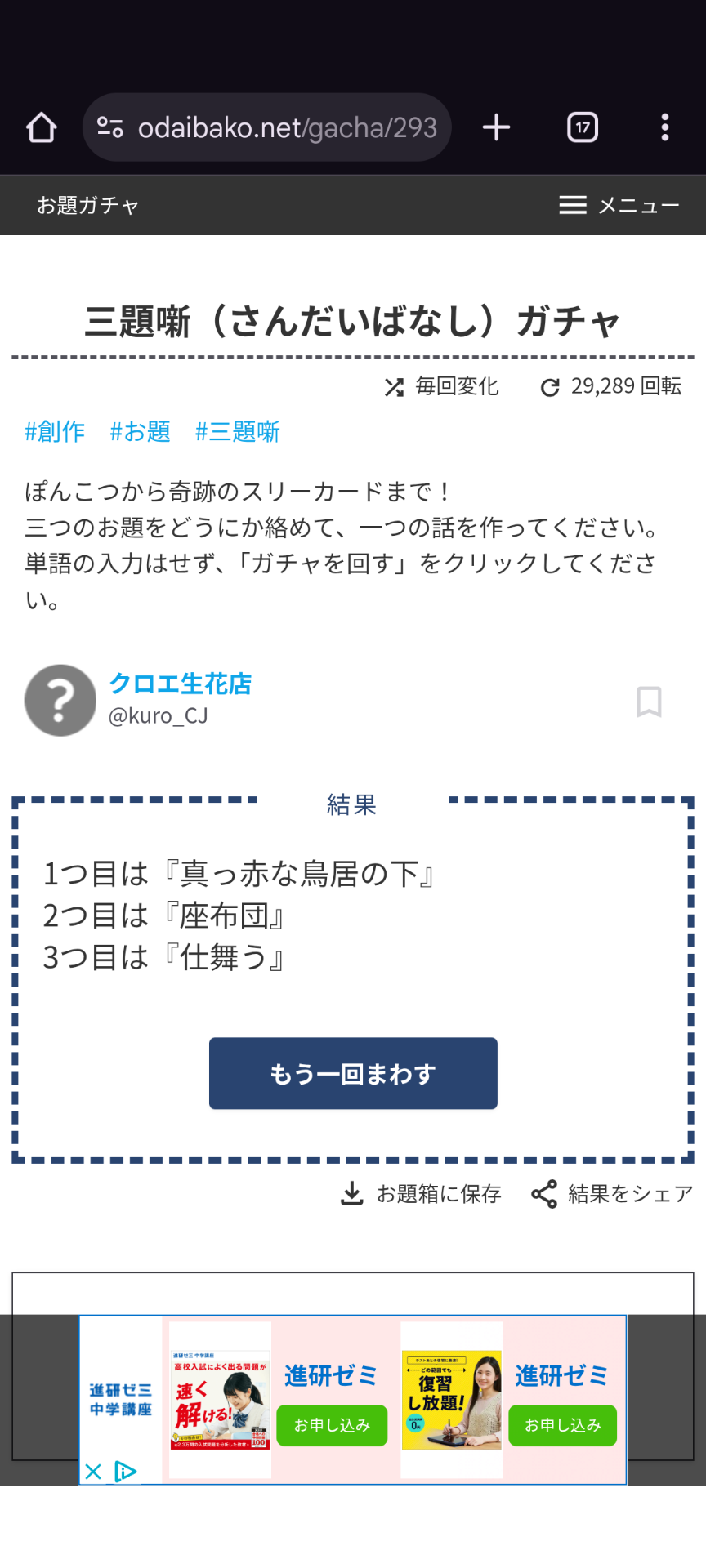The height and width of the screenshot is (1568, 706).
Task: Open the メニュー hamburger menu
Action: pyautogui.click(x=619, y=205)
